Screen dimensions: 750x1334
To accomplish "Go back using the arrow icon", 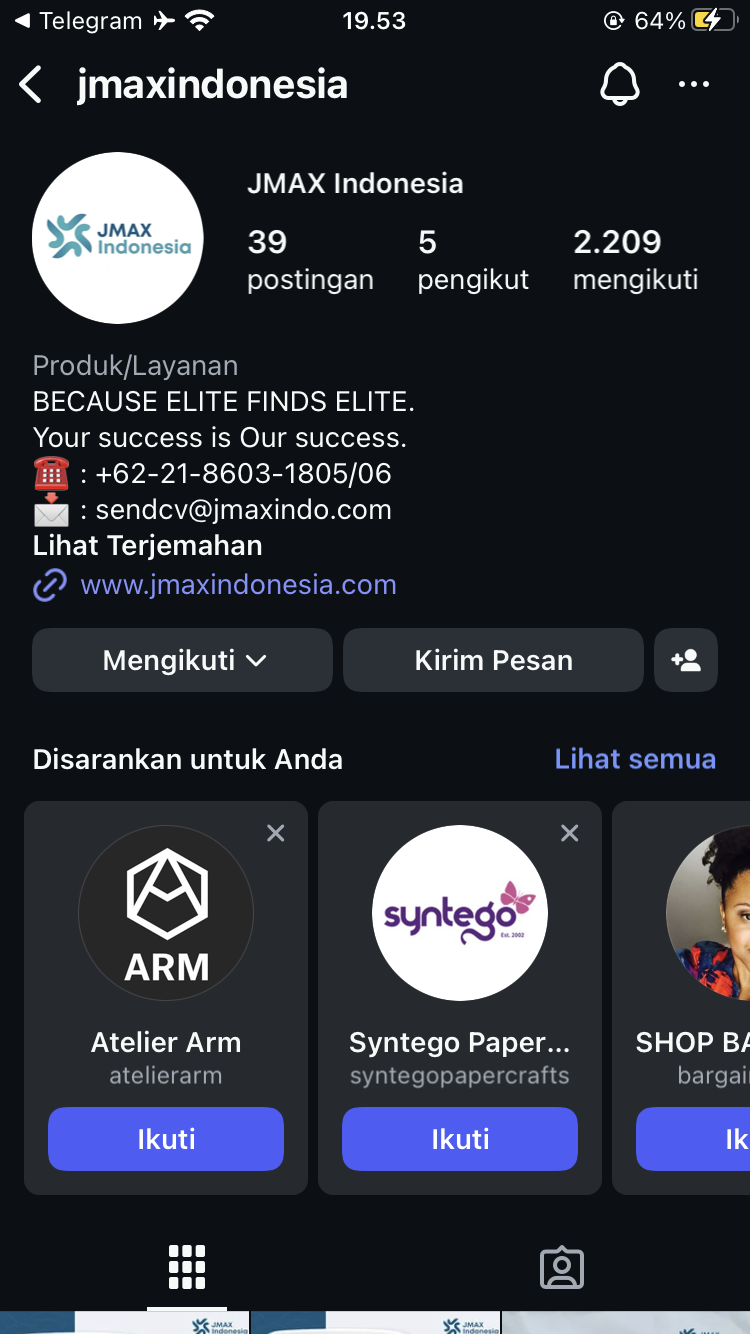I will click(x=32, y=85).
